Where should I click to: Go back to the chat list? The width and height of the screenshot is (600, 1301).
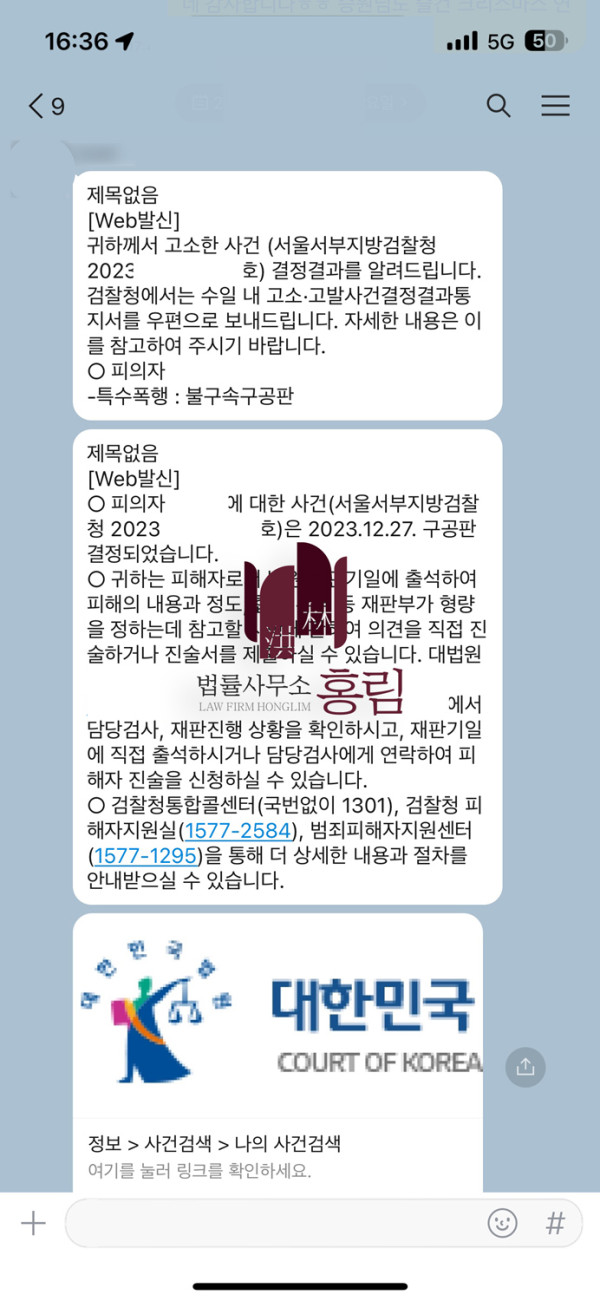click(x=45, y=106)
